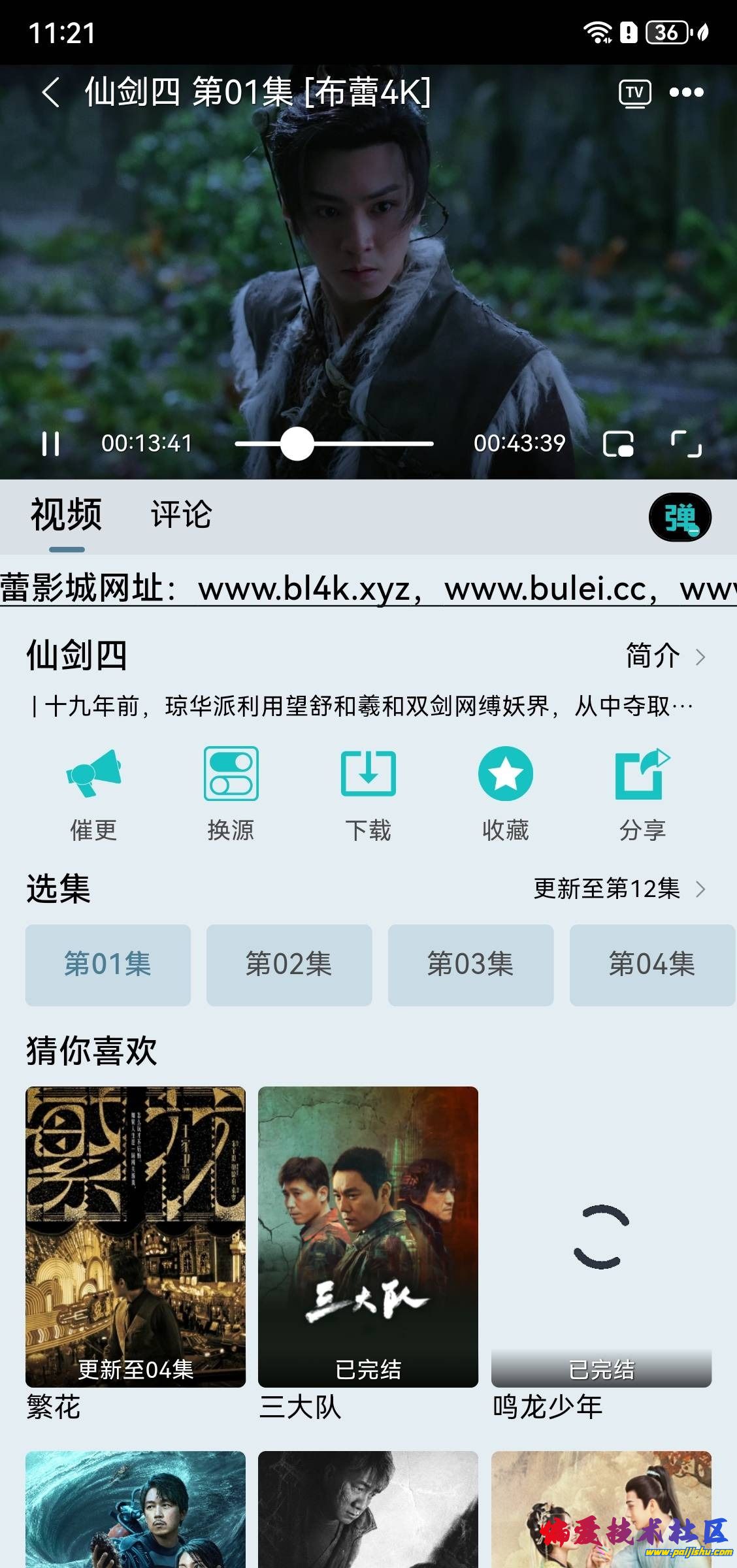Expand the full episode list 更新至第12集
This screenshot has height=1568, width=737.
point(618,889)
